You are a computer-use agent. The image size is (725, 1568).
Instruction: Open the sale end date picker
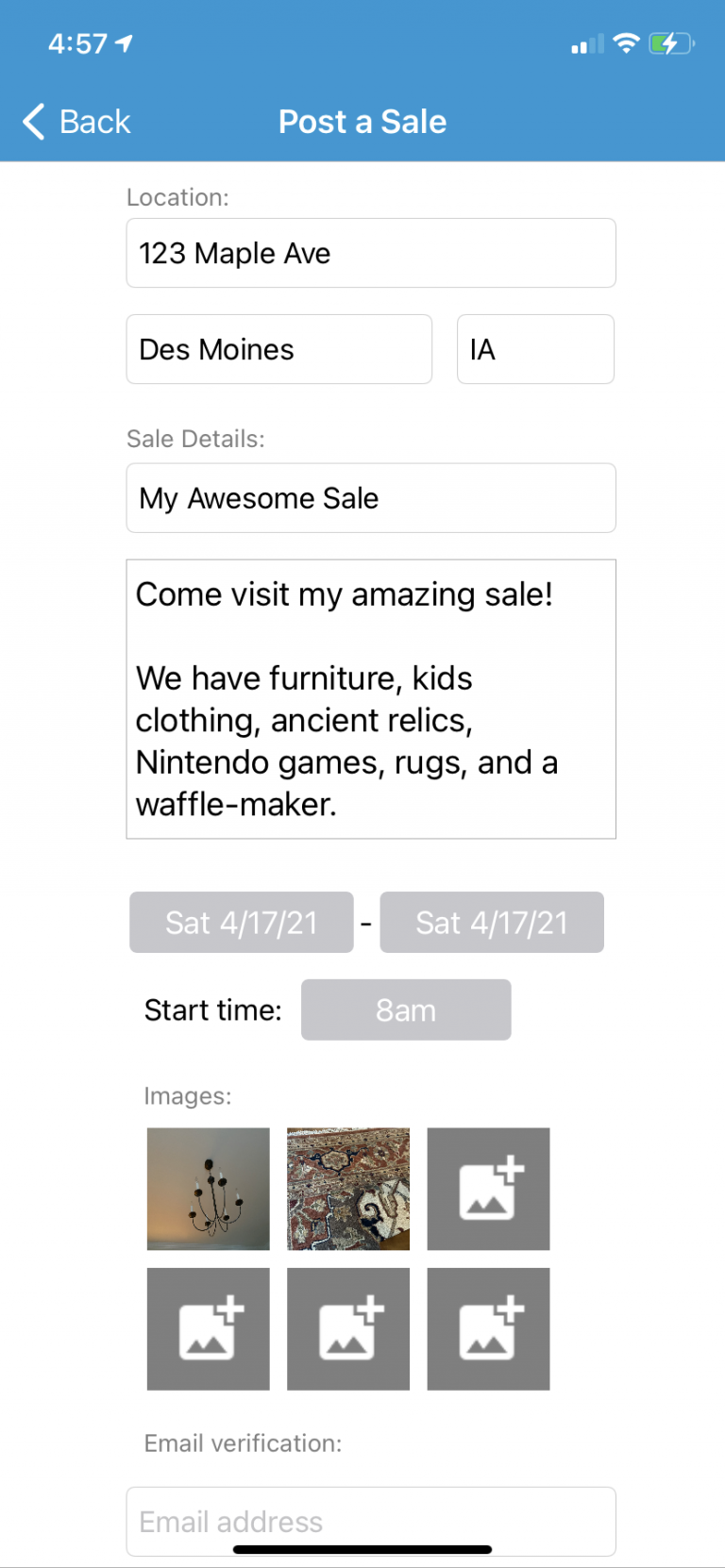pos(491,922)
